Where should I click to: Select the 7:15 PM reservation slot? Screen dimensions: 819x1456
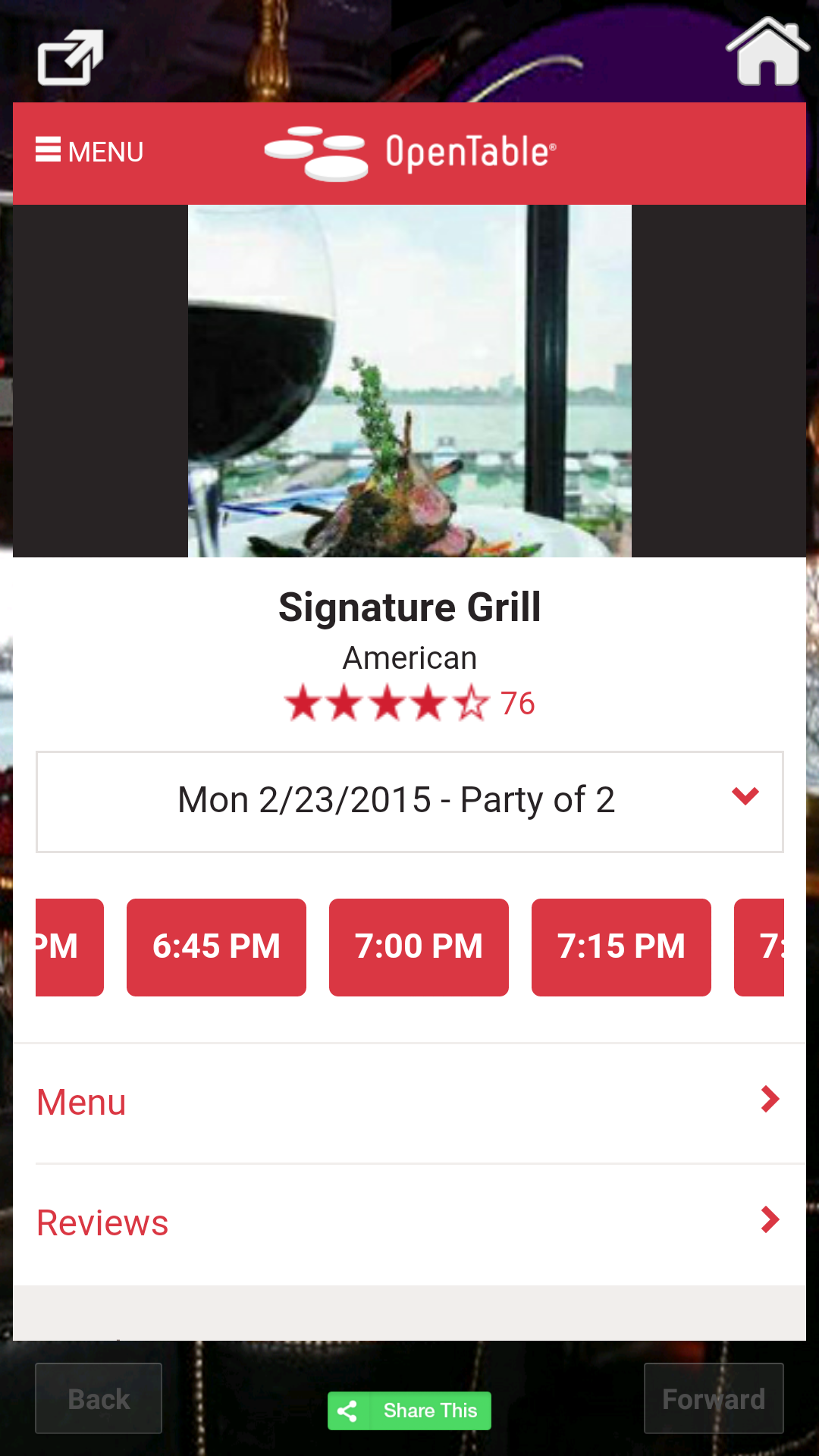coord(621,946)
